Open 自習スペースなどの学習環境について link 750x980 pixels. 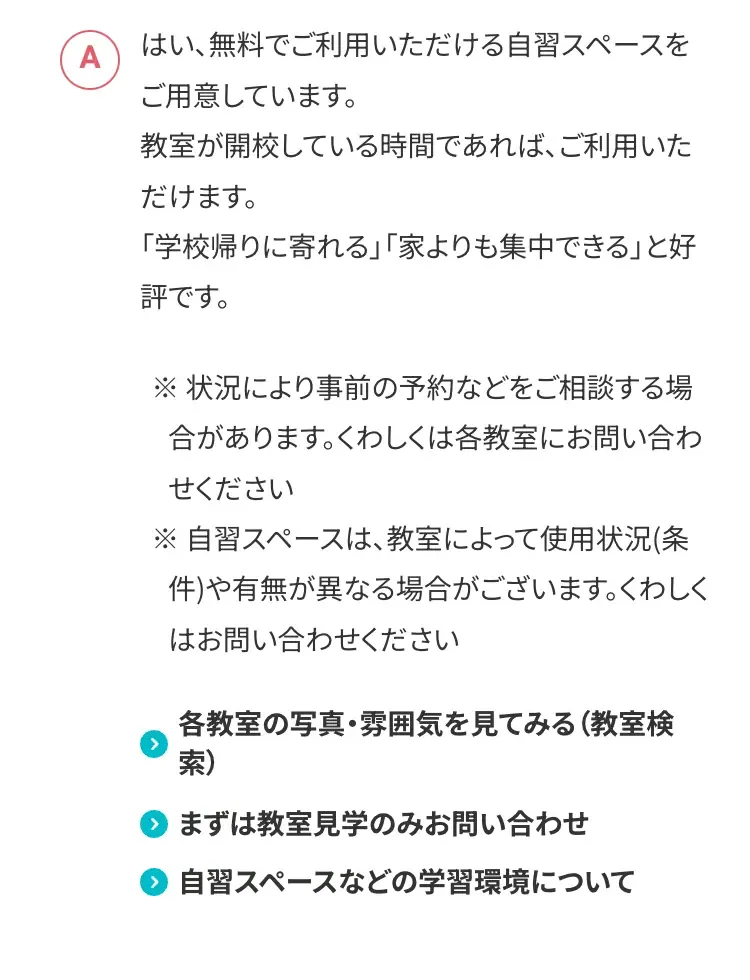[406, 882]
